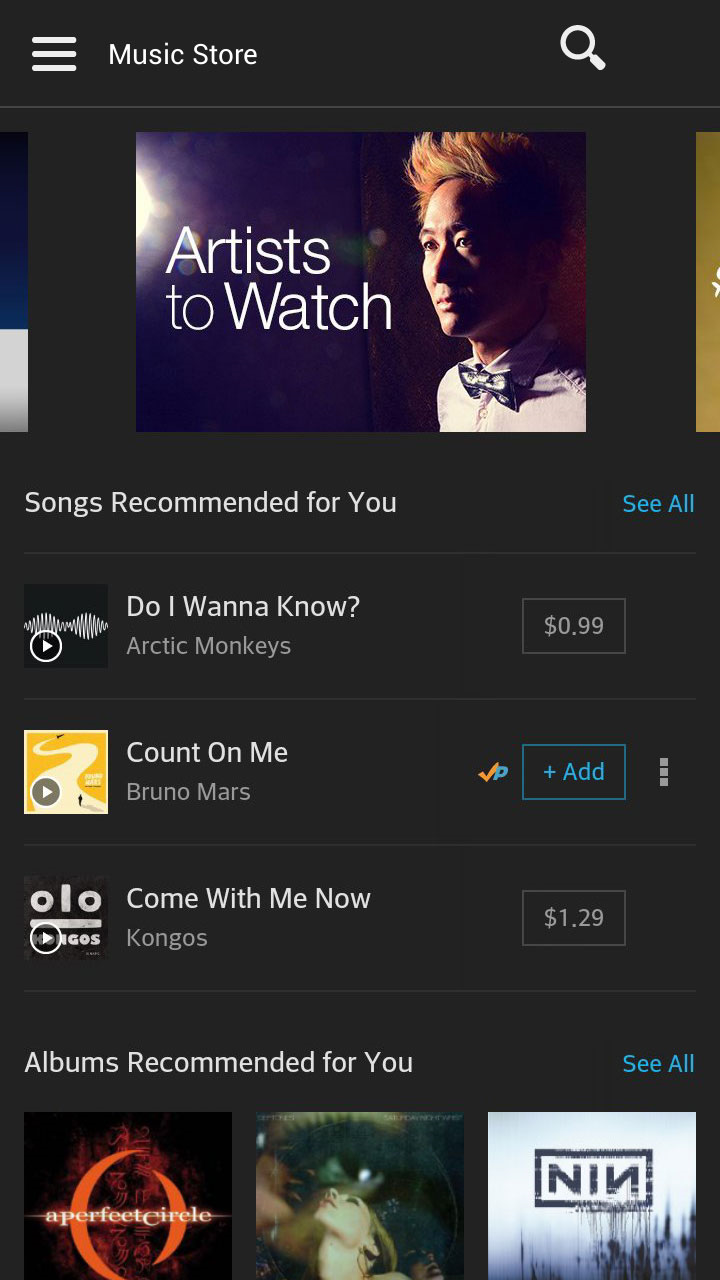The image size is (720, 1280).
Task: See all recommended songs
Action: [658, 504]
